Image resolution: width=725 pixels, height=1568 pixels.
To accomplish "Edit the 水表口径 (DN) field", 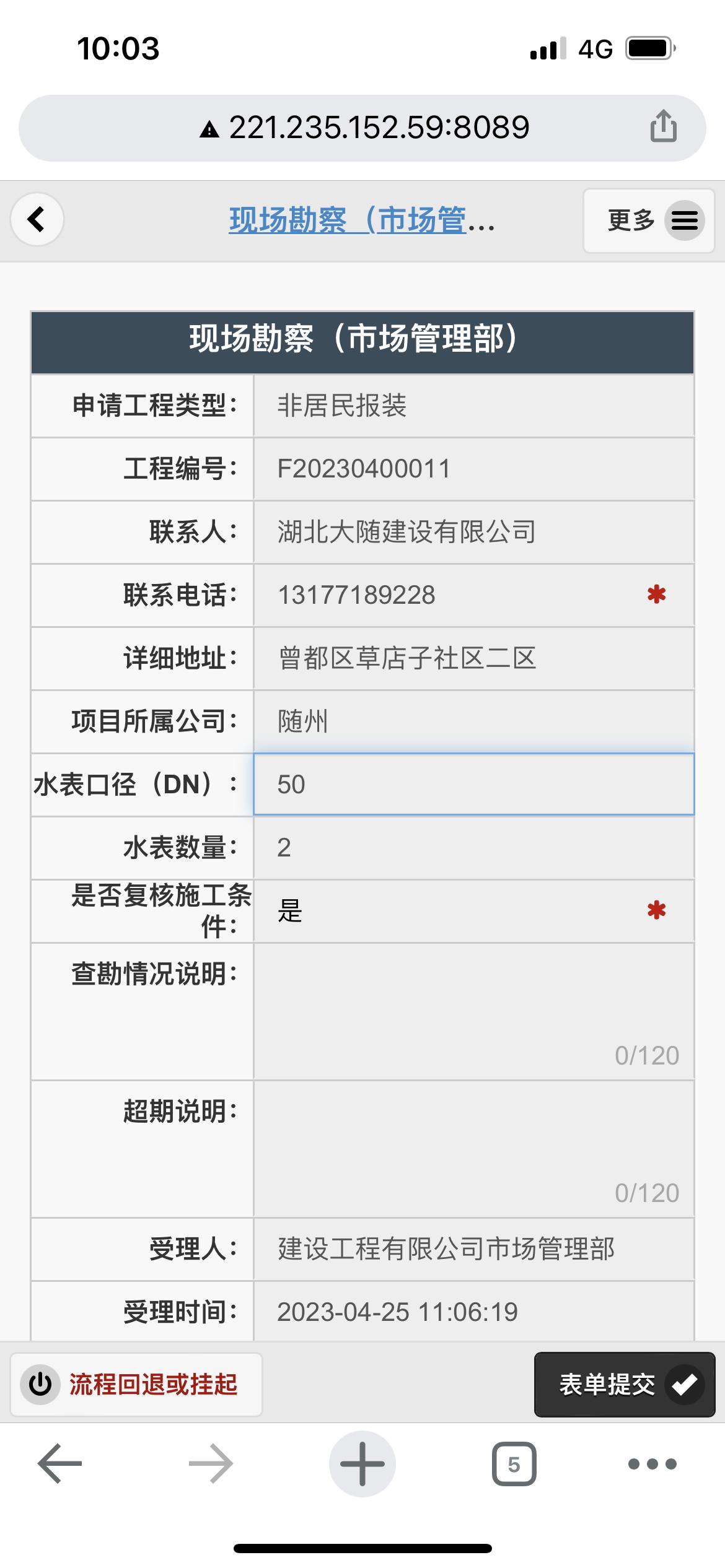I will [473, 784].
